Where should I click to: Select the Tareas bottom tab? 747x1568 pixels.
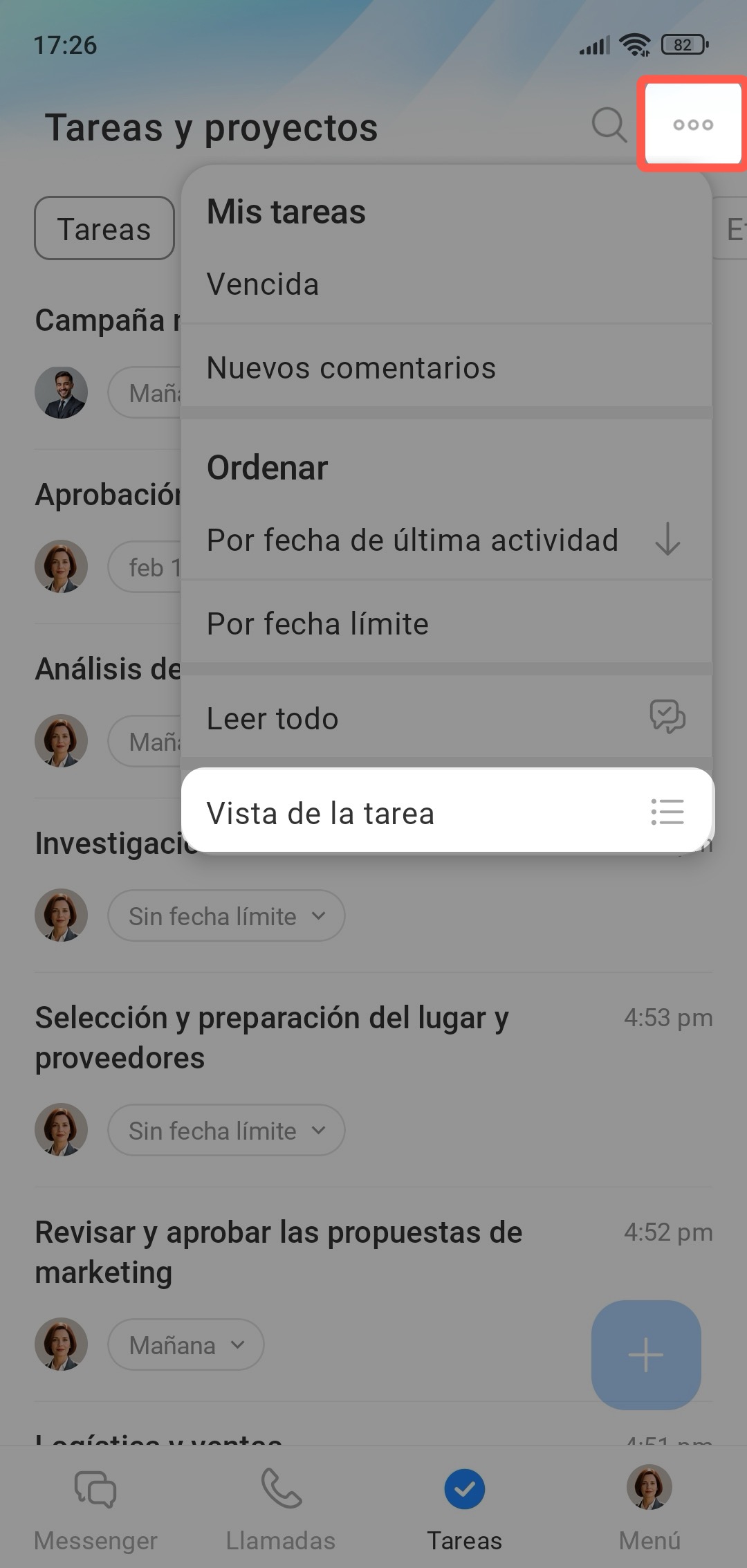click(x=464, y=1508)
